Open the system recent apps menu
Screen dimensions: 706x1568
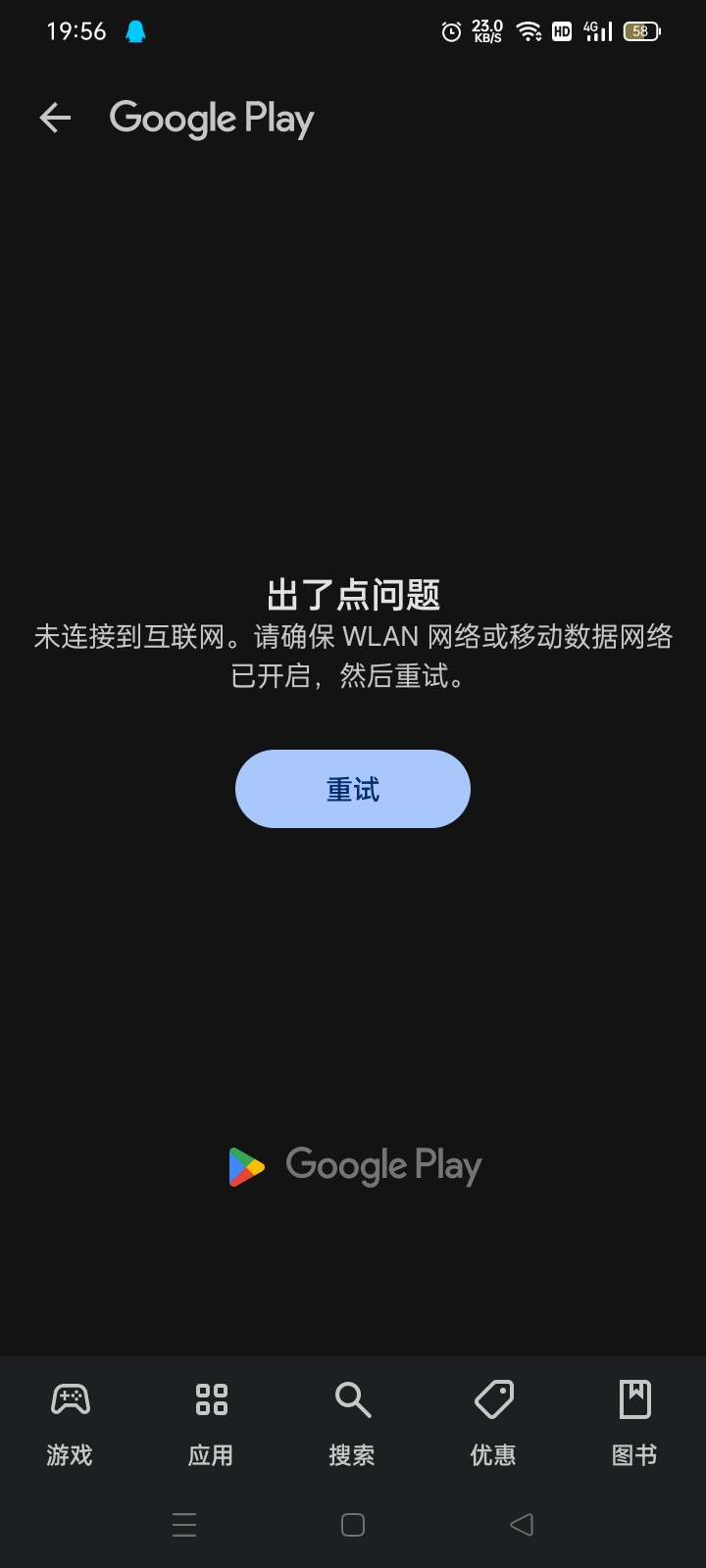point(184,1525)
